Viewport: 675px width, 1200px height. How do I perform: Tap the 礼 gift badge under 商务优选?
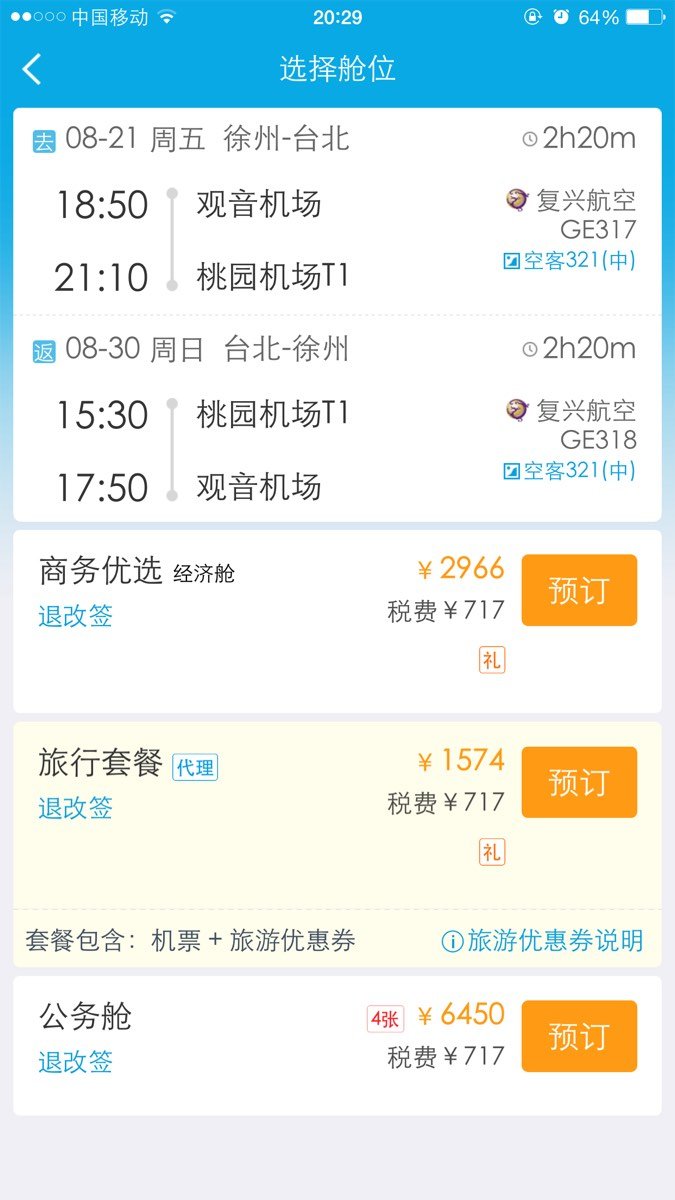click(492, 660)
